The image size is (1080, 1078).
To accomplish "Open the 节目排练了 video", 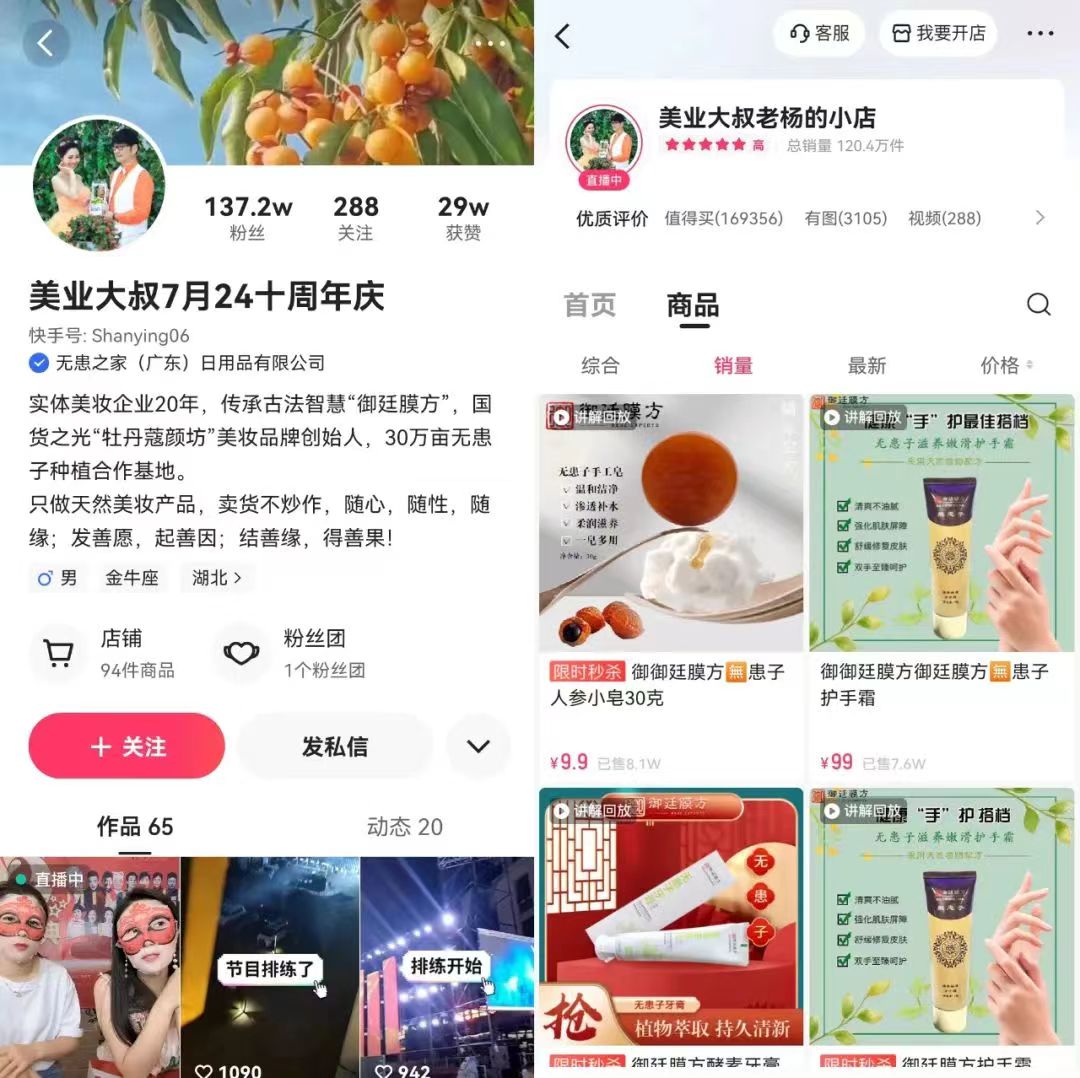I will (x=270, y=968).
